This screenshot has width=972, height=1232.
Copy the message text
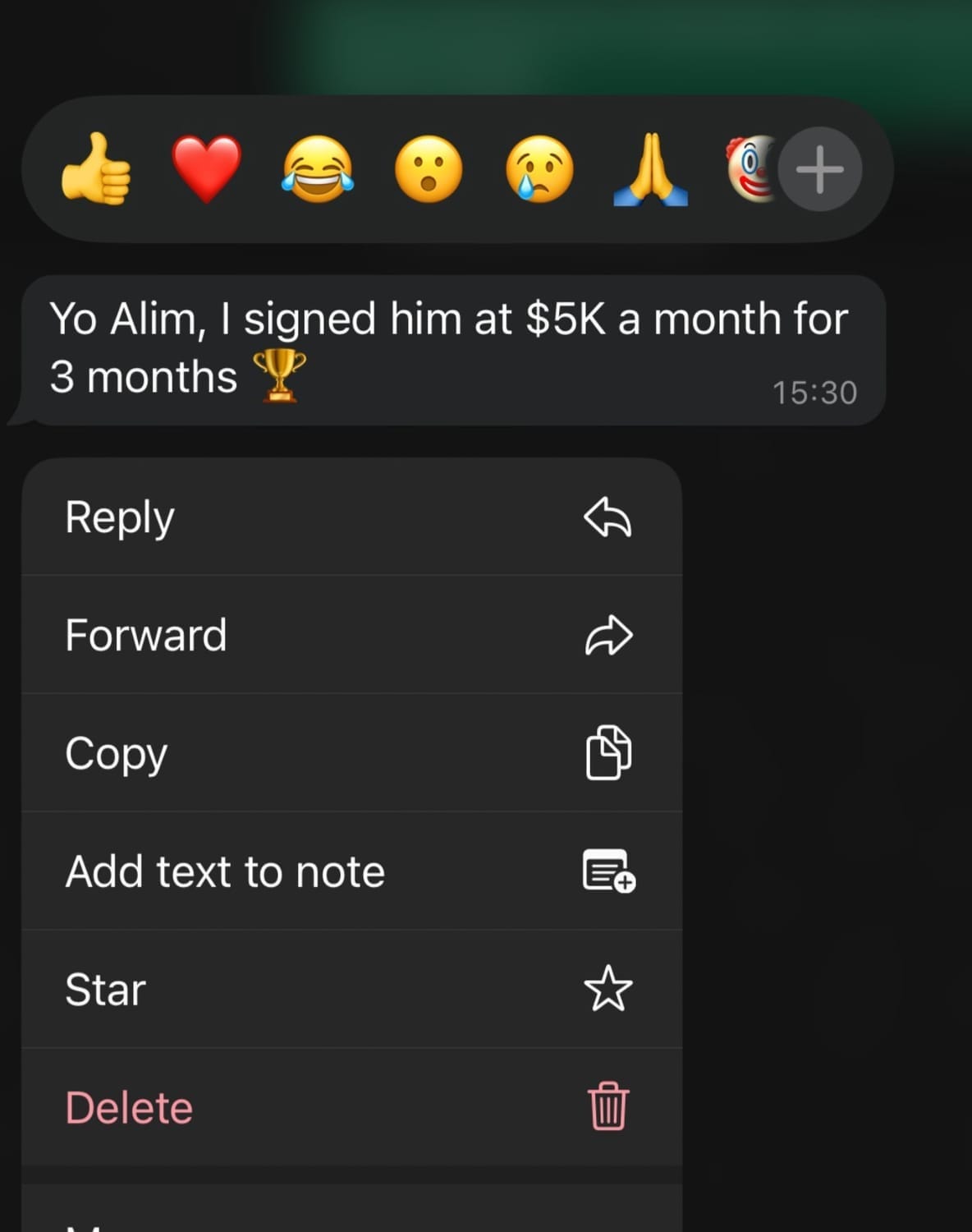click(x=351, y=753)
